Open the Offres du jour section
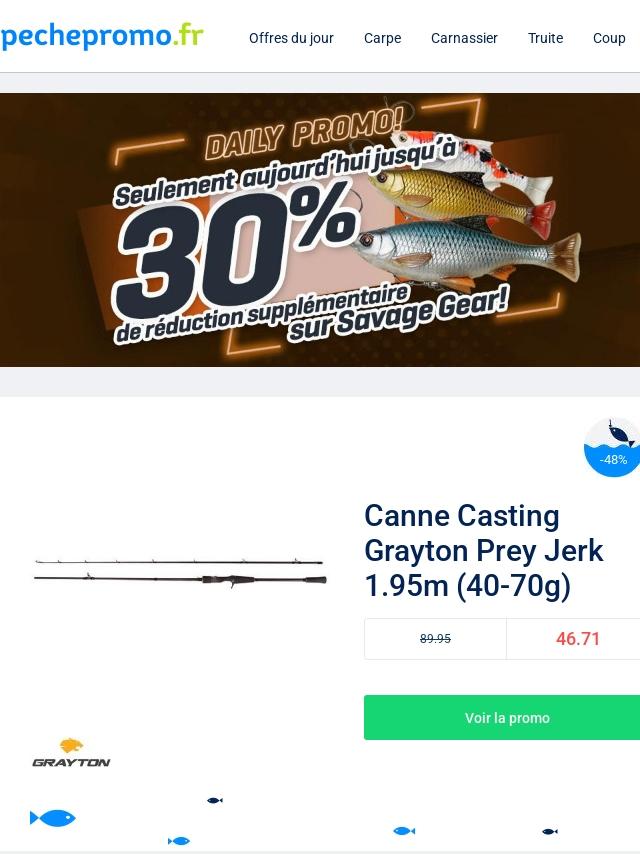640x854 pixels. pyautogui.click(x=291, y=38)
